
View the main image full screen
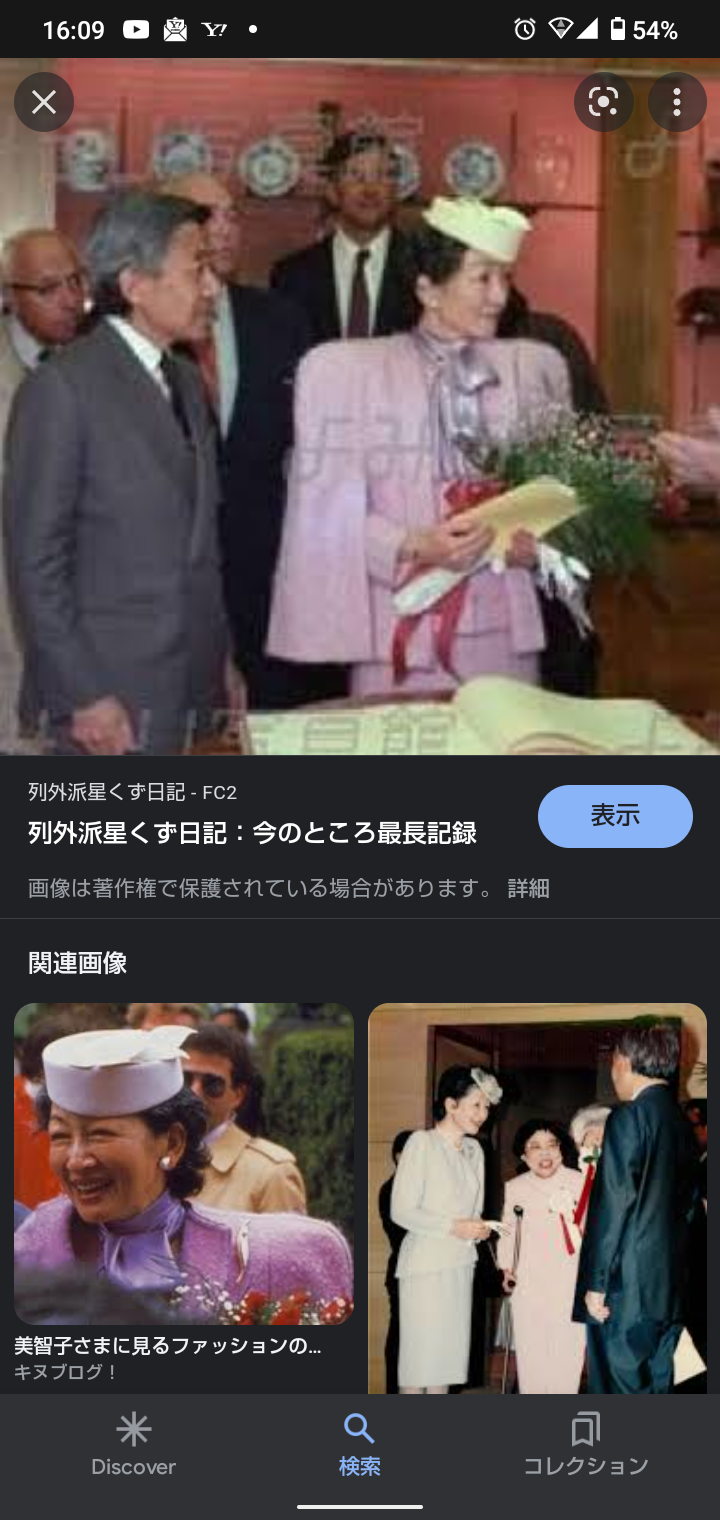[x=360, y=420]
